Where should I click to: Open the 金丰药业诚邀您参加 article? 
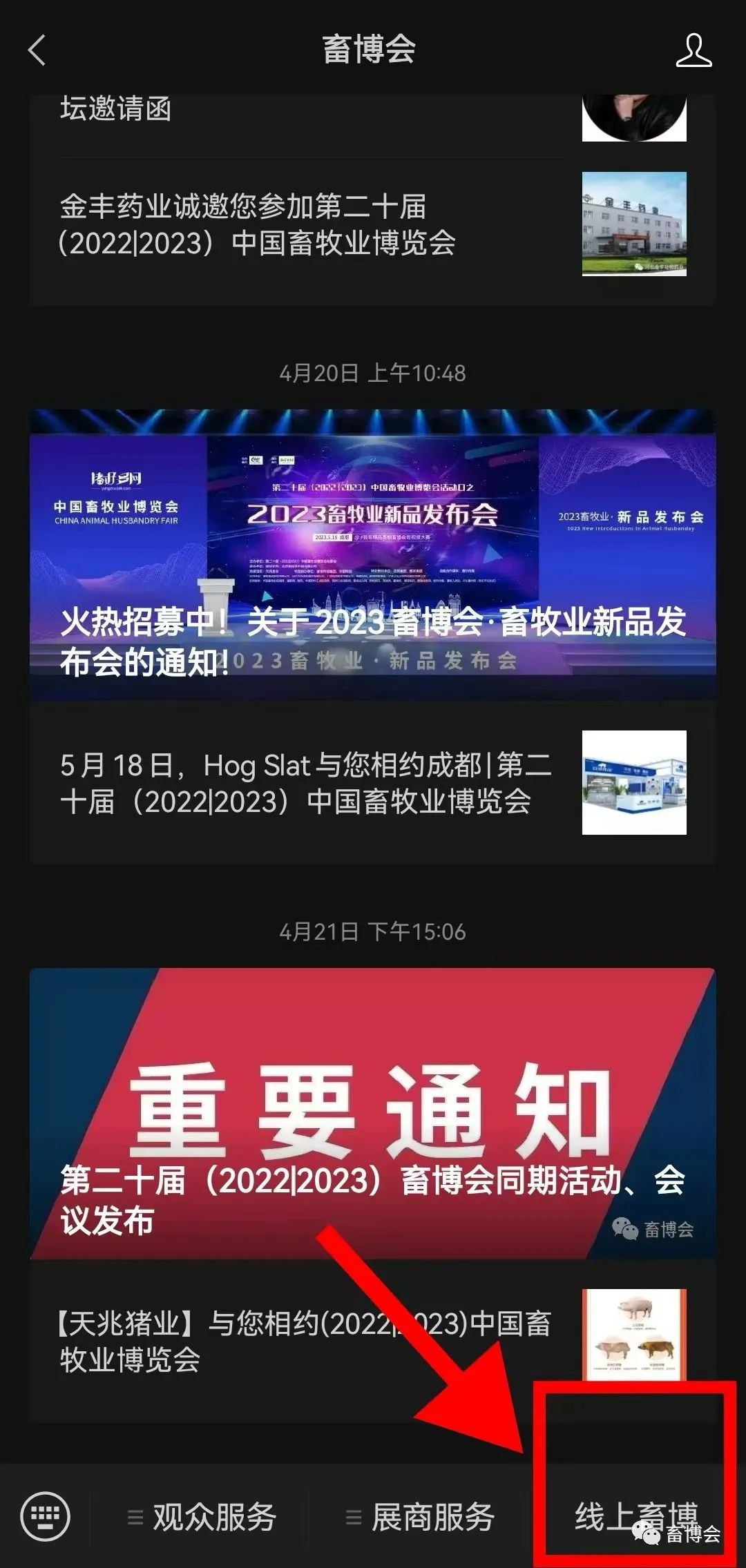click(x=373, y=225)
